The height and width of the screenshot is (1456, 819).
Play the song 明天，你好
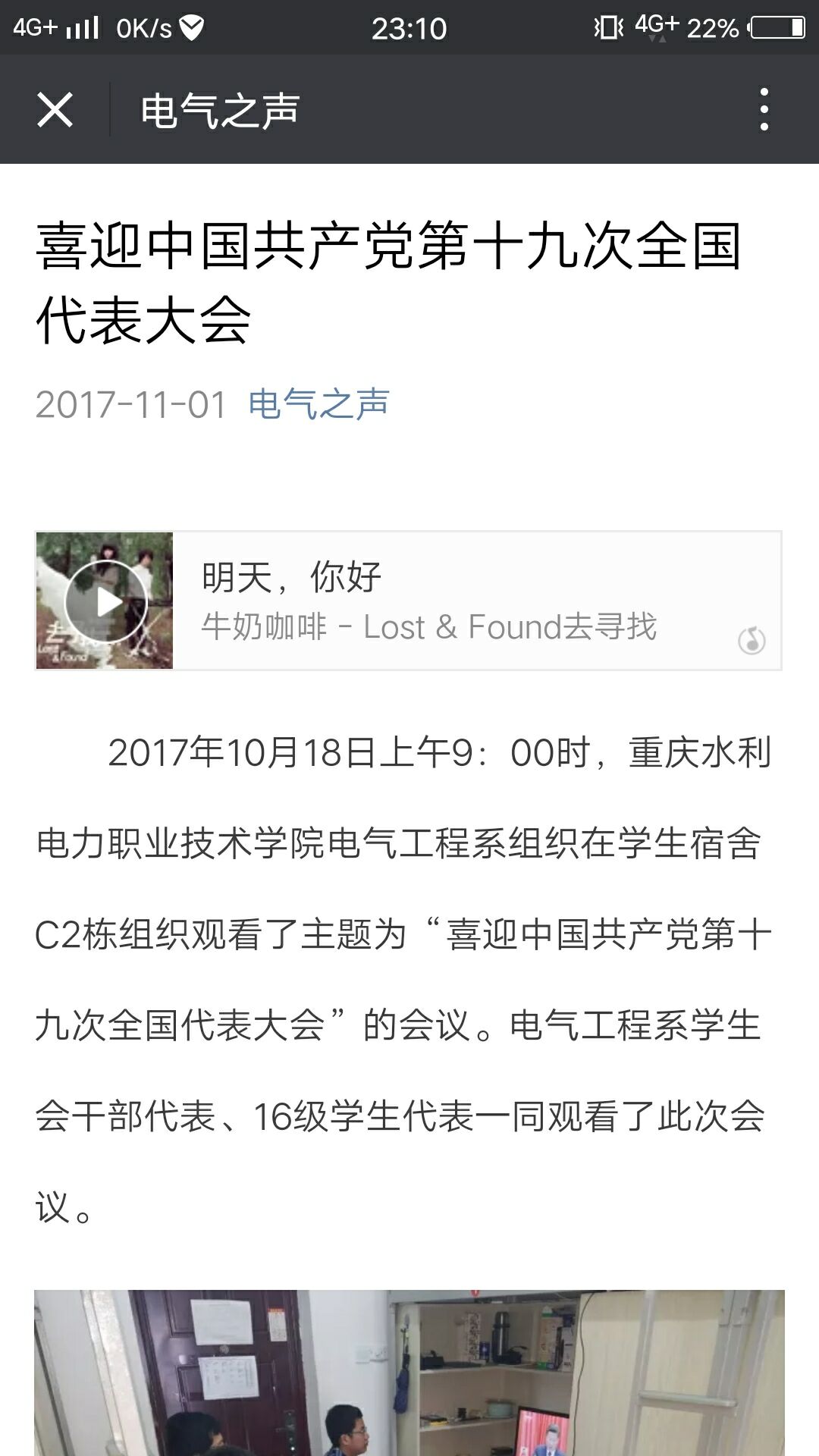pyautogui.click(x=105, y=601)
